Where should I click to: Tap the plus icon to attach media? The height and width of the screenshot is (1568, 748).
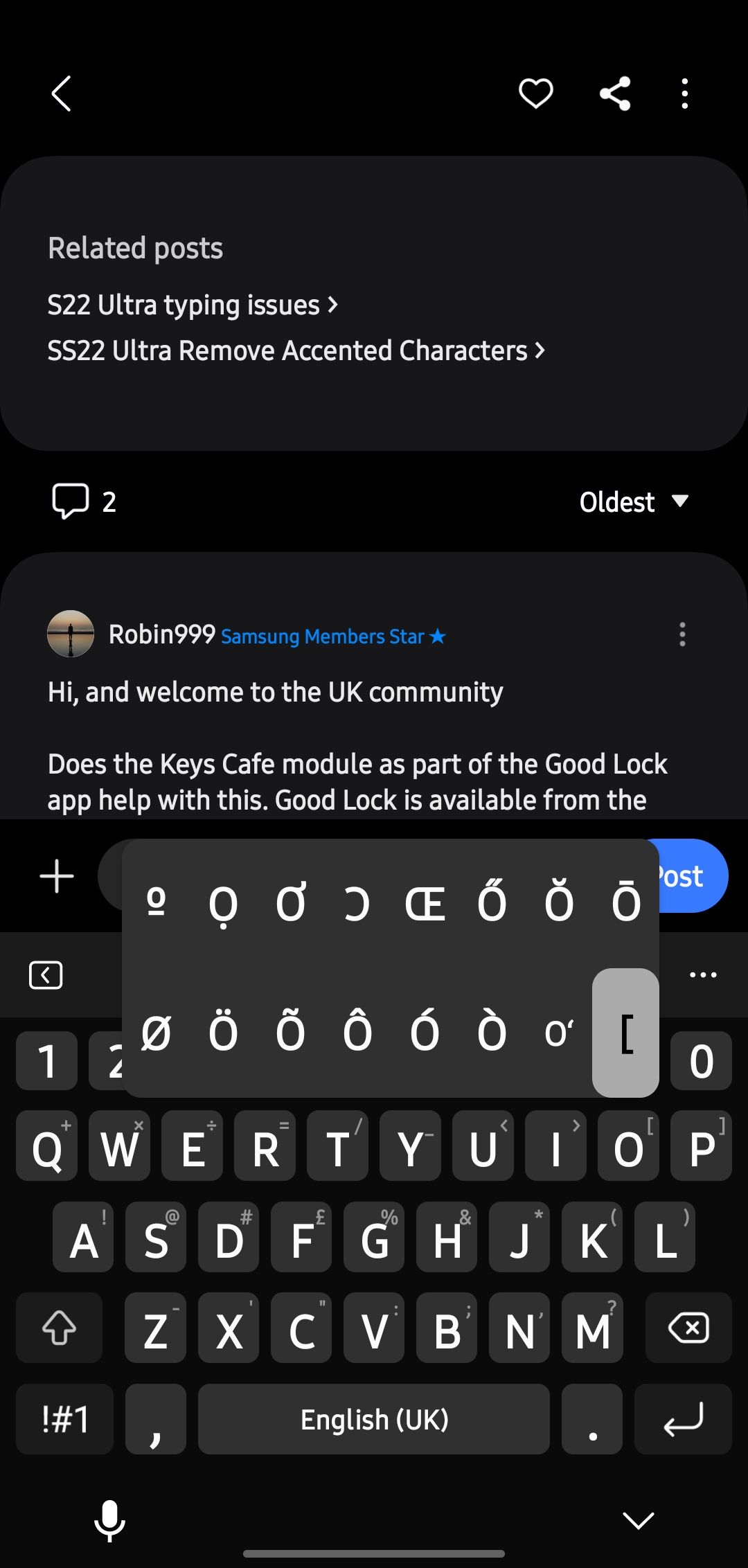(56, 876)
